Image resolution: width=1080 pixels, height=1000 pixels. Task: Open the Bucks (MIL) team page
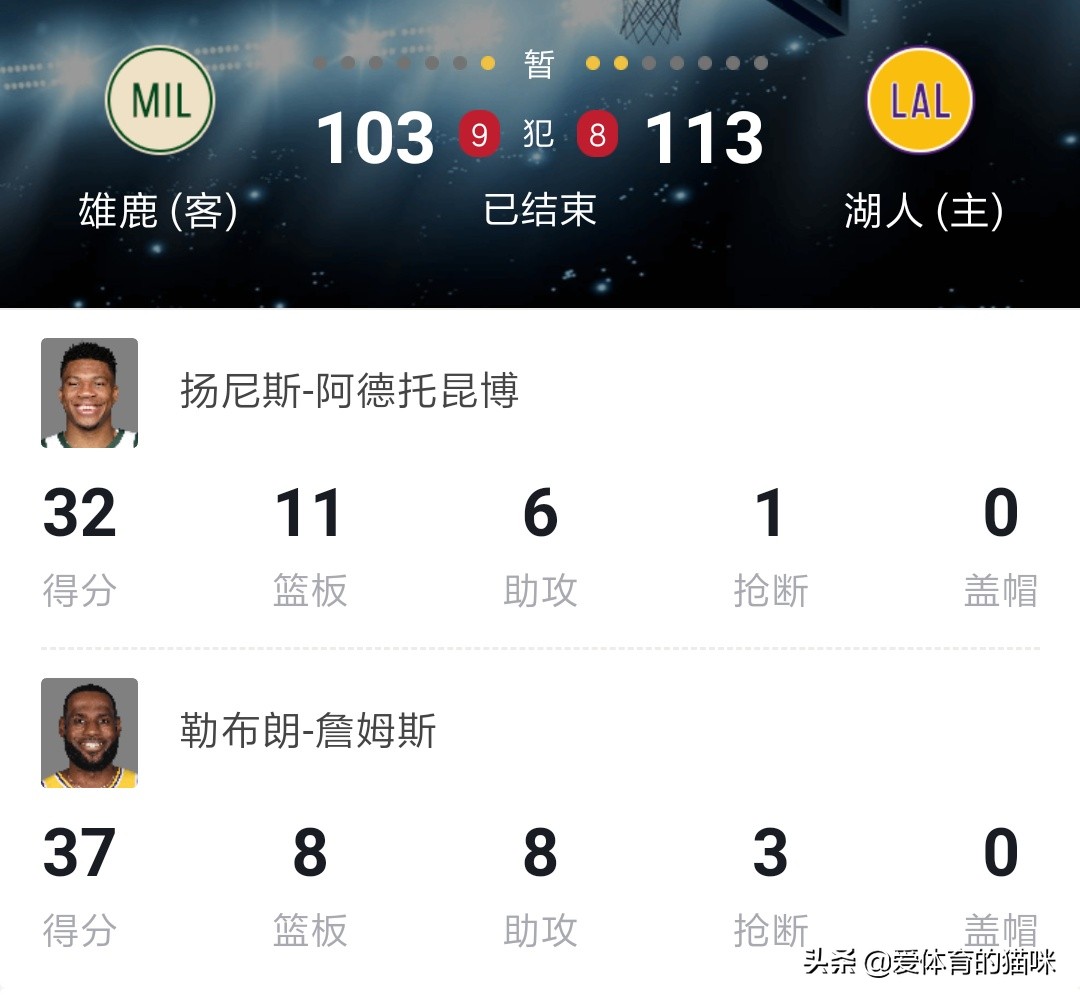tap(160, 101)
